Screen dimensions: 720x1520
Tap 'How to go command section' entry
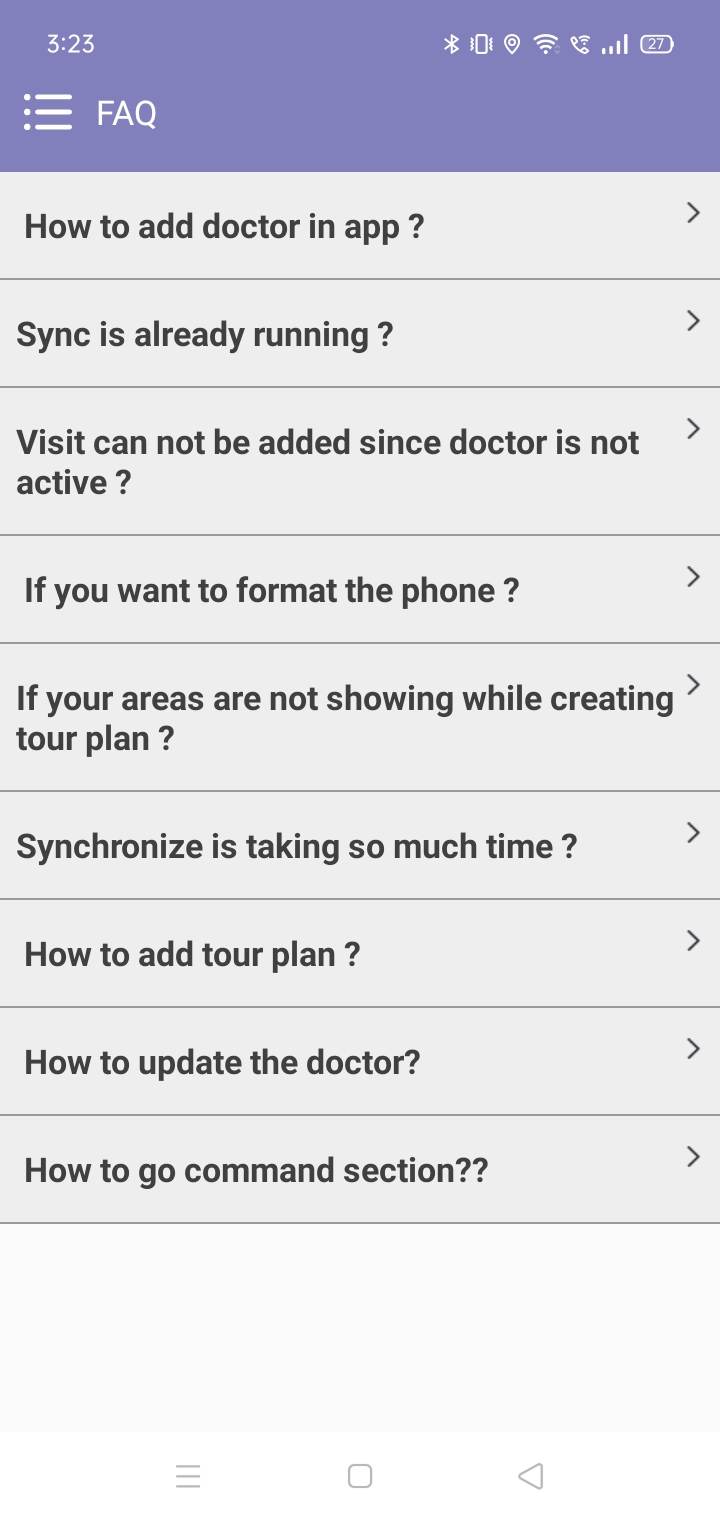pos(360,1170)
